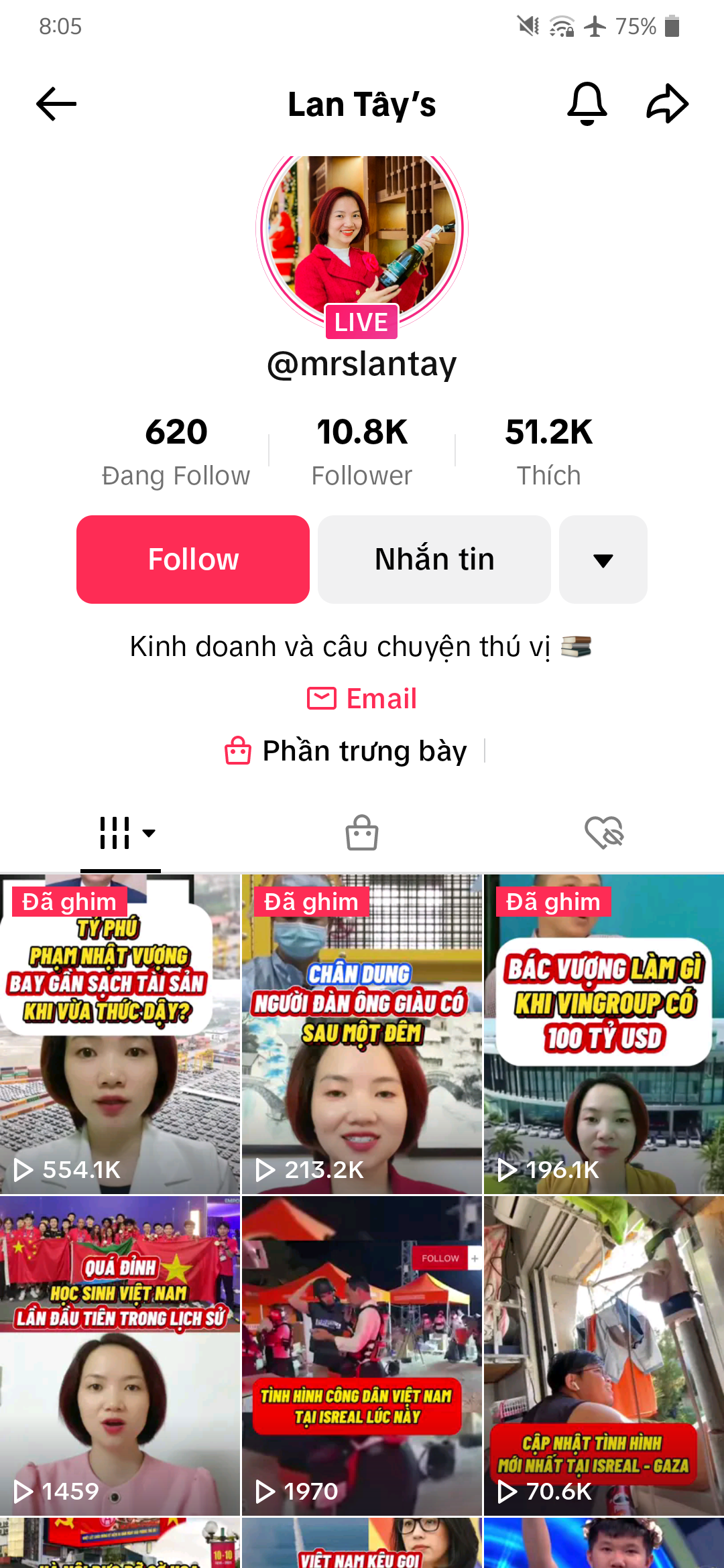Share this profile
This screenshot has width=724, height=1568.
(x=667, y=104)
